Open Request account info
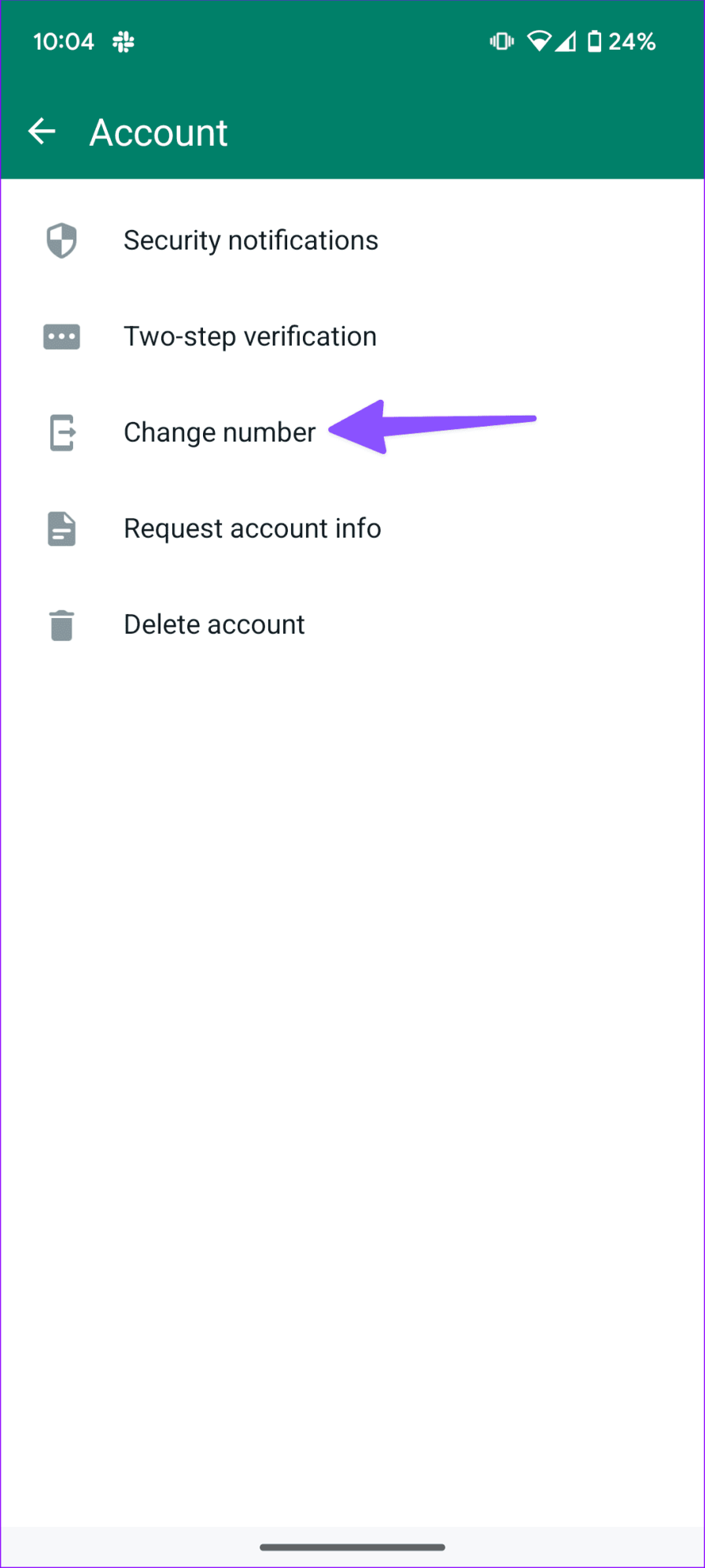 (x=252, y=528)
